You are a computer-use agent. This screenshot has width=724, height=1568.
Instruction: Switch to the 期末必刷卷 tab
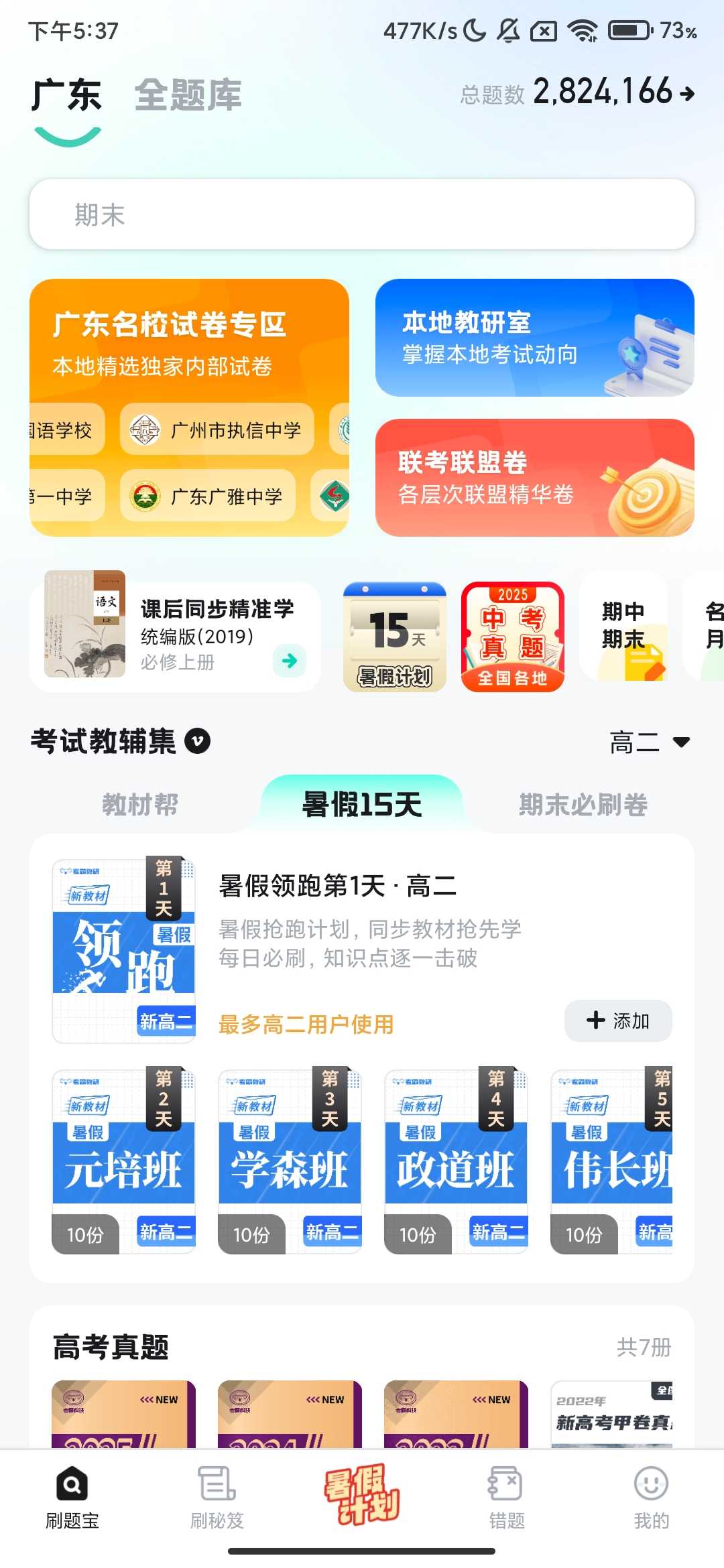point(583,807)
